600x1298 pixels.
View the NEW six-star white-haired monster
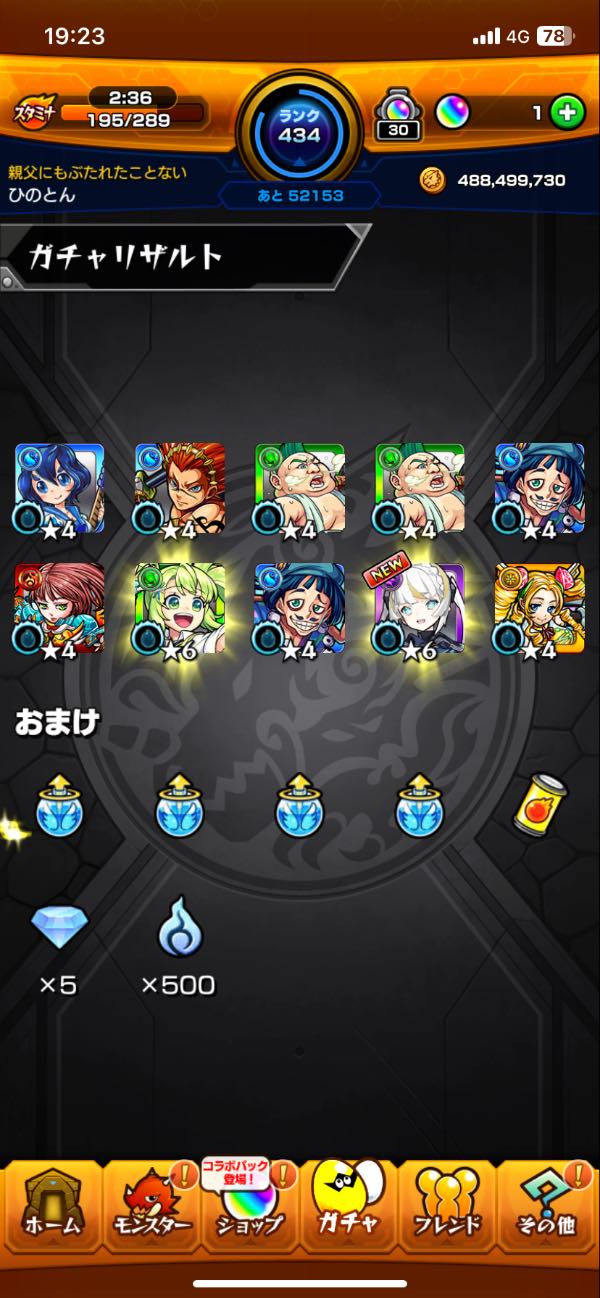point(419,608)
